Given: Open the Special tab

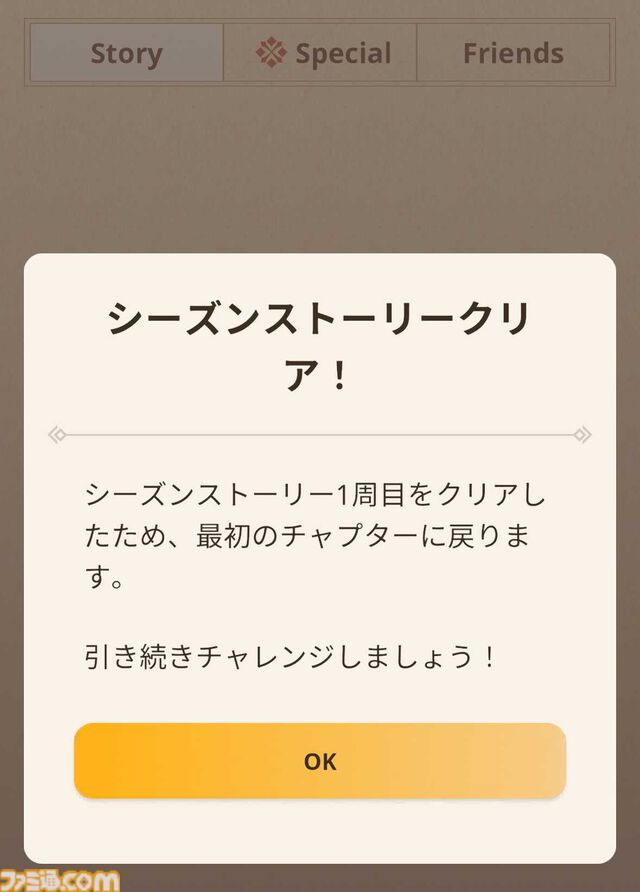Looking at the screenshot, I should tap(320, 53).
